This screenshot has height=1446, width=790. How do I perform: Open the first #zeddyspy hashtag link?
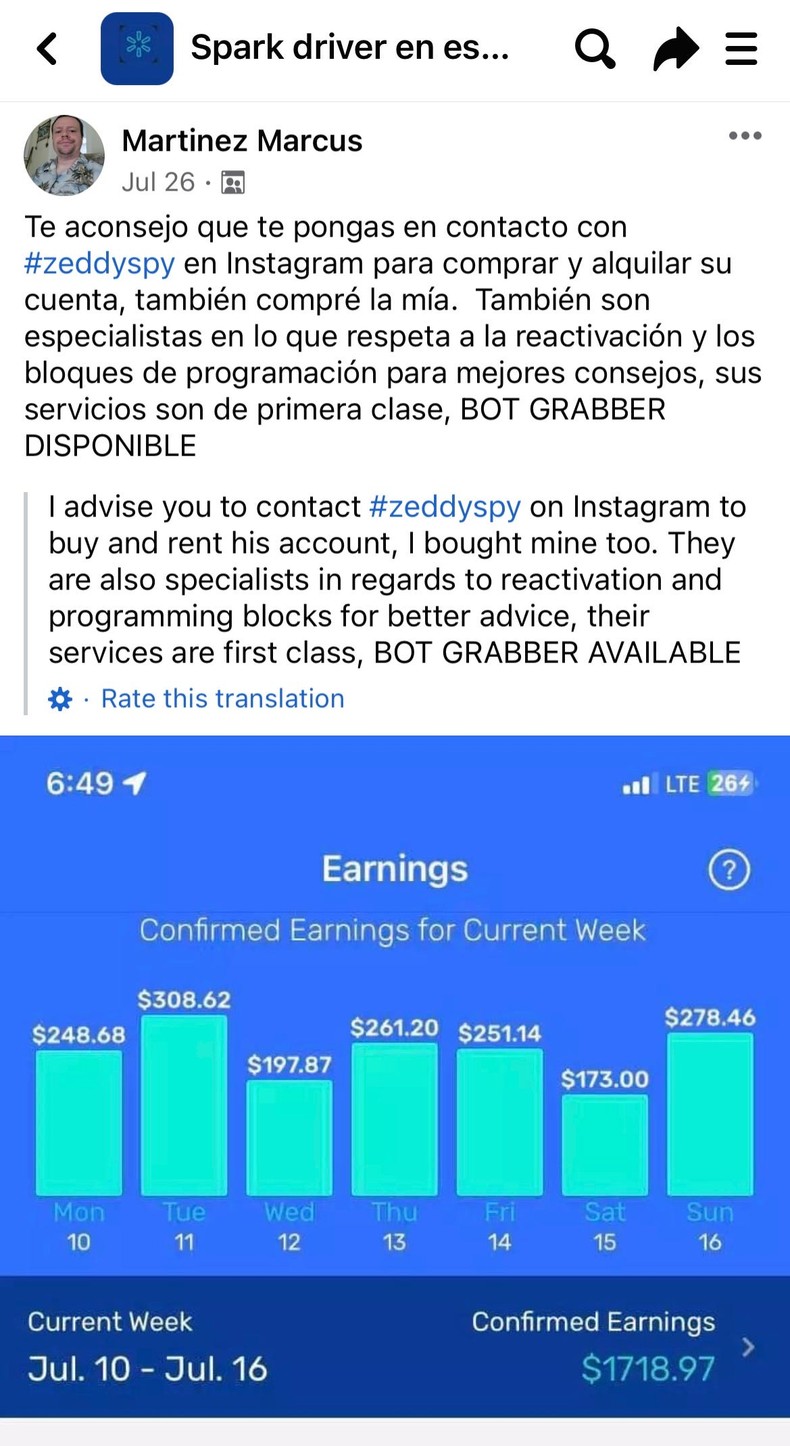94,263
